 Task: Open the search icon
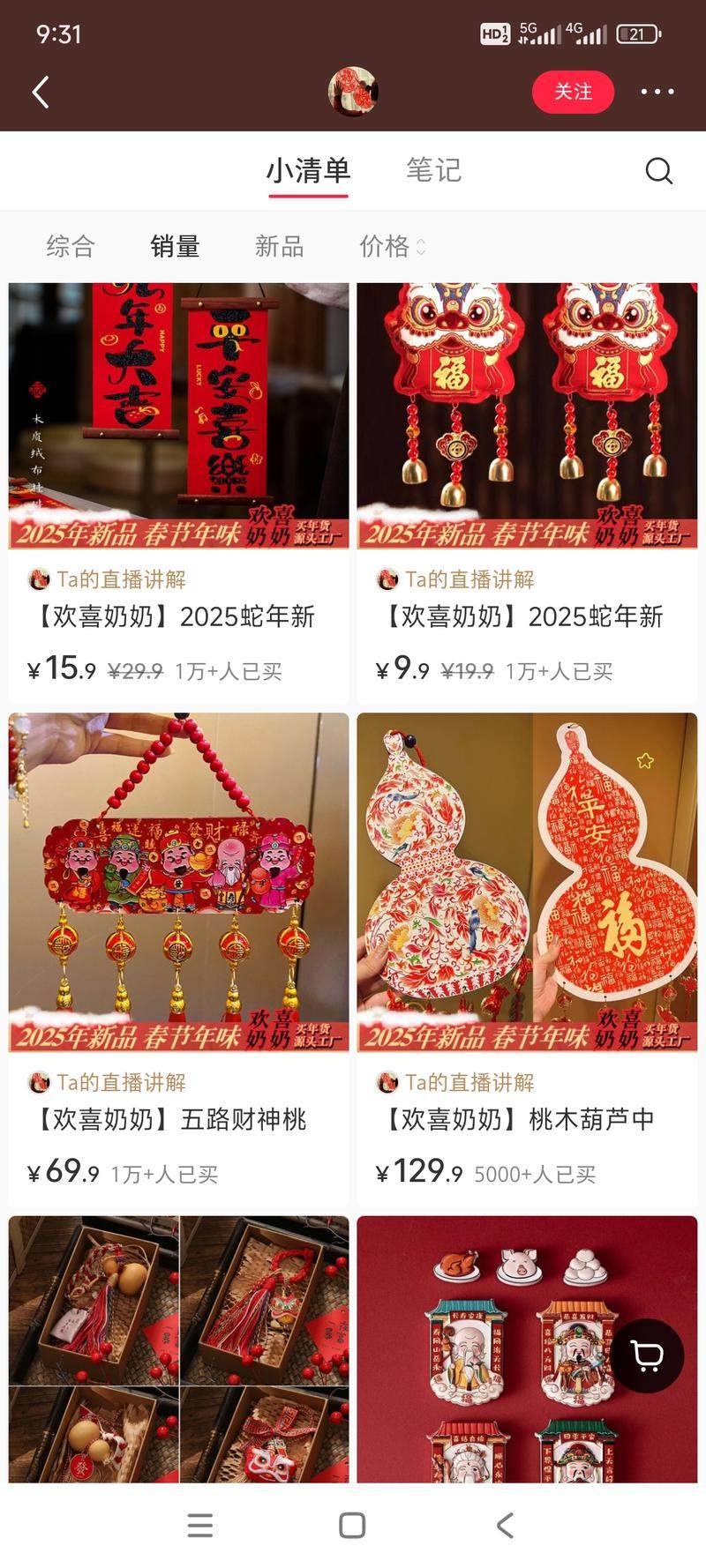click(x=658, y=170)
